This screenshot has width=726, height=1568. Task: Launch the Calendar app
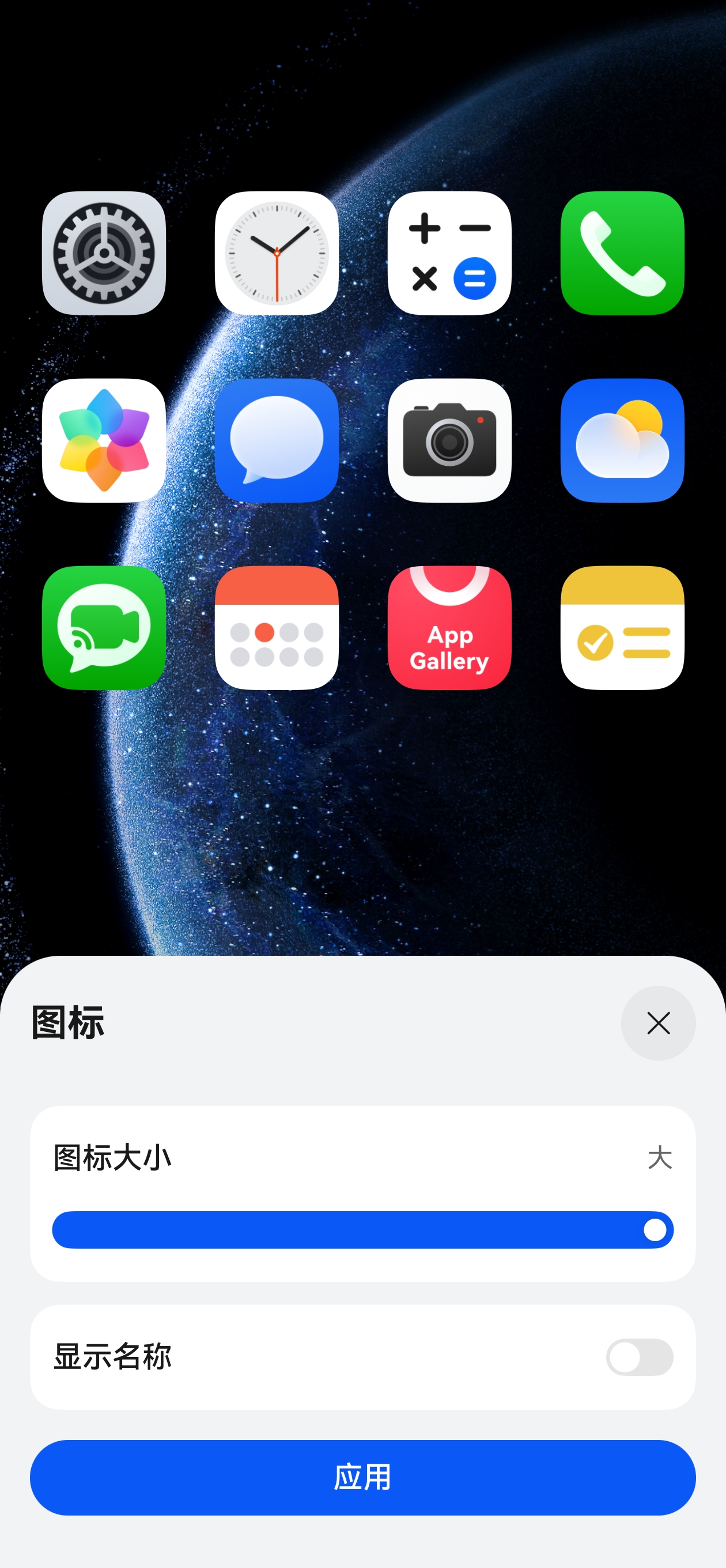277,628
